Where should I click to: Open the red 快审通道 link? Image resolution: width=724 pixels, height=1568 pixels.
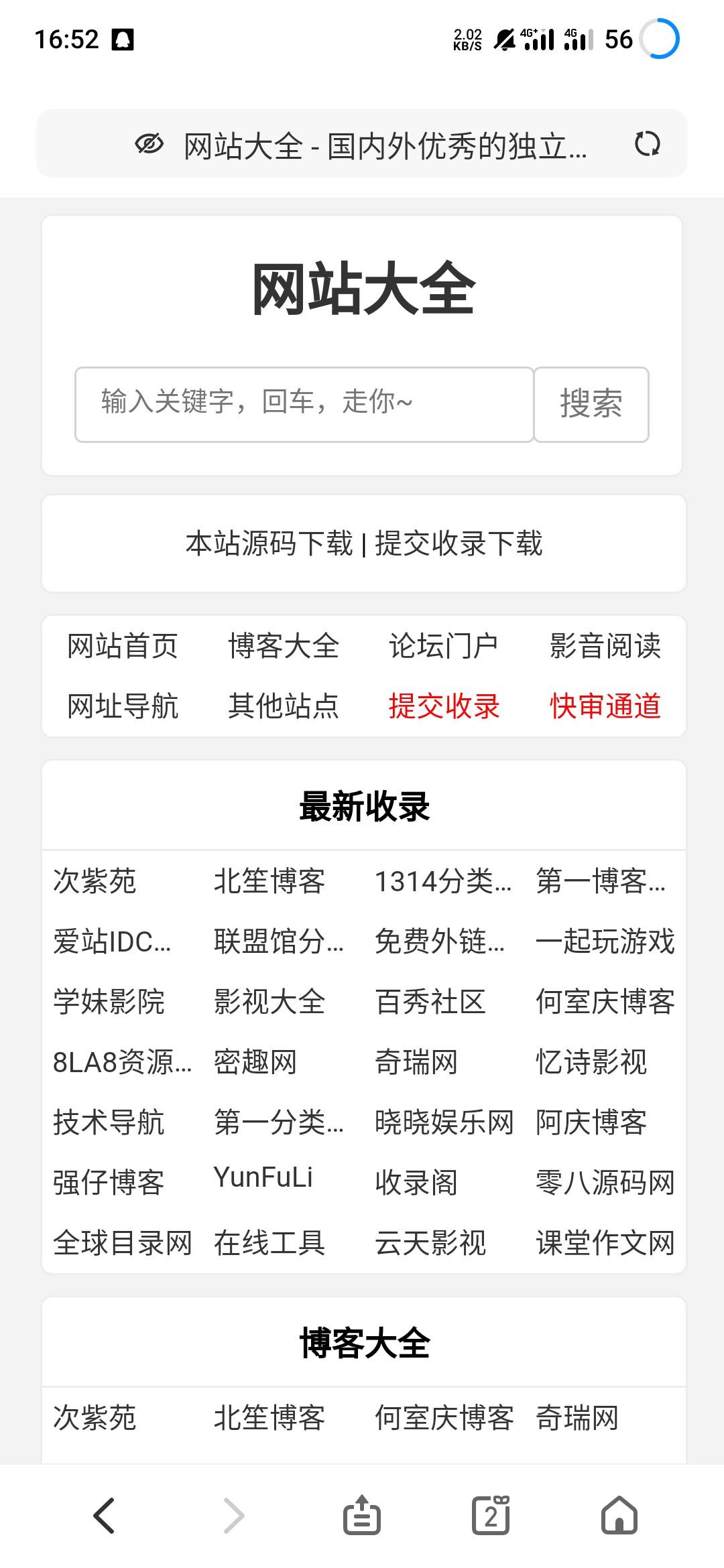coord(605,706)
